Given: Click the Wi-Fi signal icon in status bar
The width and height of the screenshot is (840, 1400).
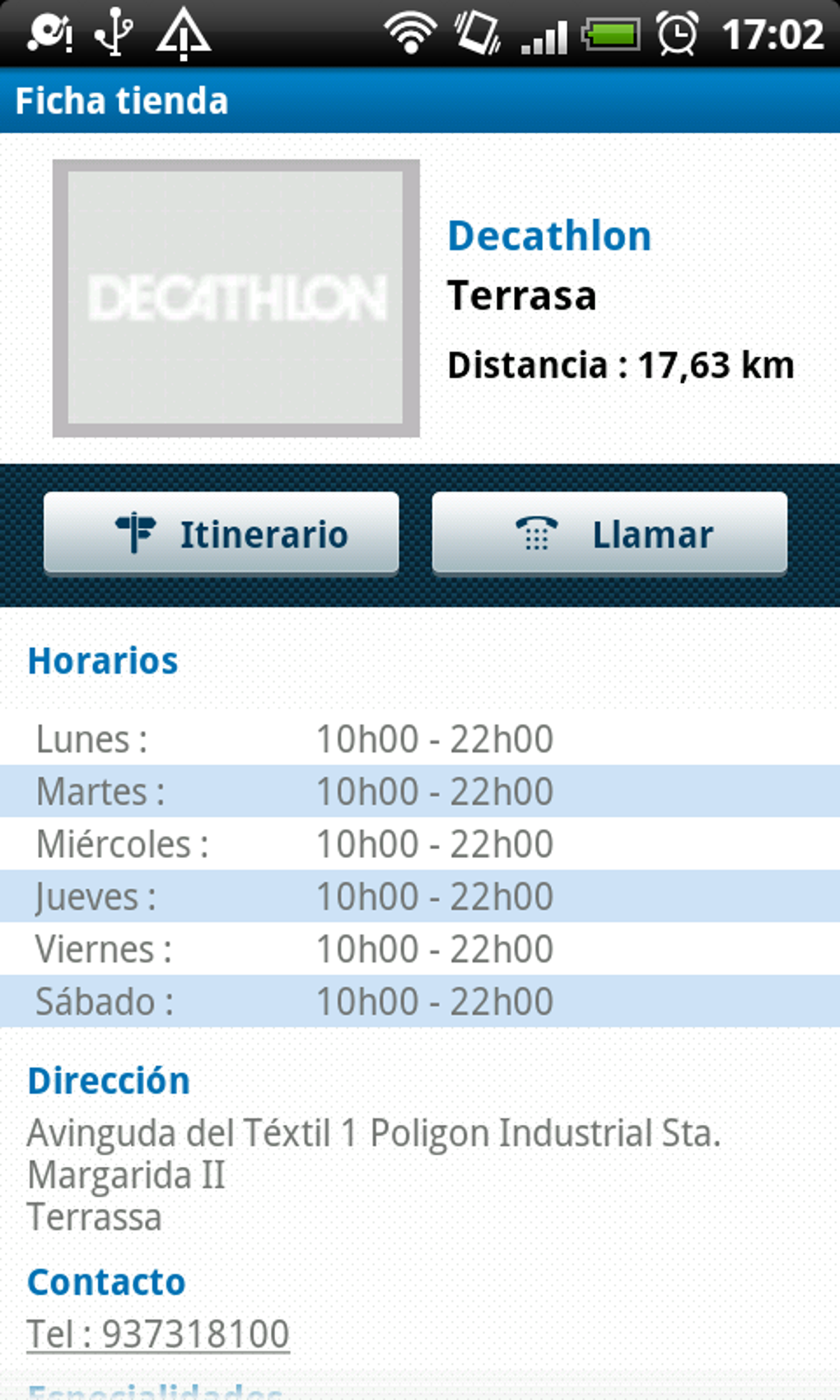Looking at the screenshot, I should click(409, 31).
